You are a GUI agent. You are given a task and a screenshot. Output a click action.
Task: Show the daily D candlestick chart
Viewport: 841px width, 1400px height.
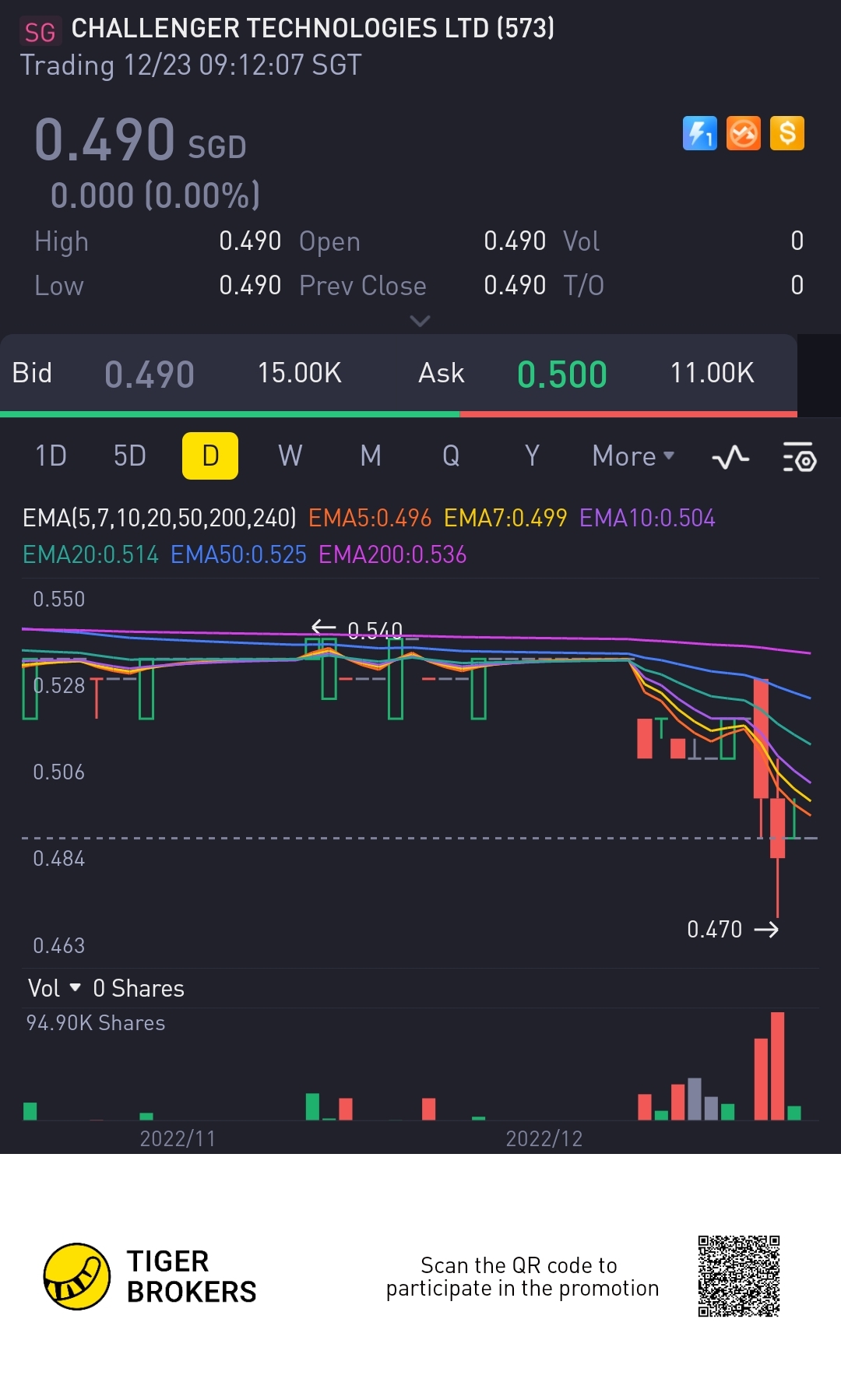[210, 456]
